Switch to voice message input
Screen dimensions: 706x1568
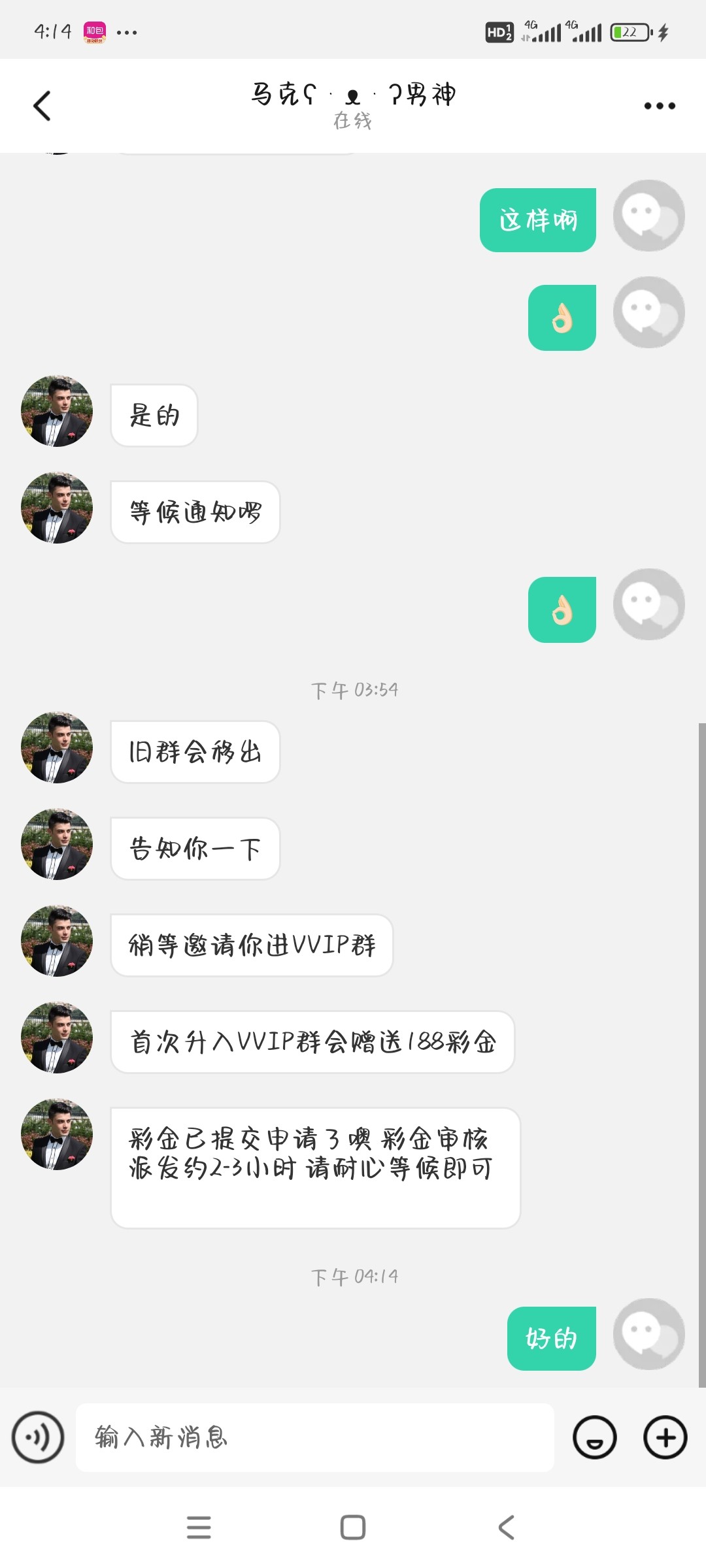[38, 1437]
